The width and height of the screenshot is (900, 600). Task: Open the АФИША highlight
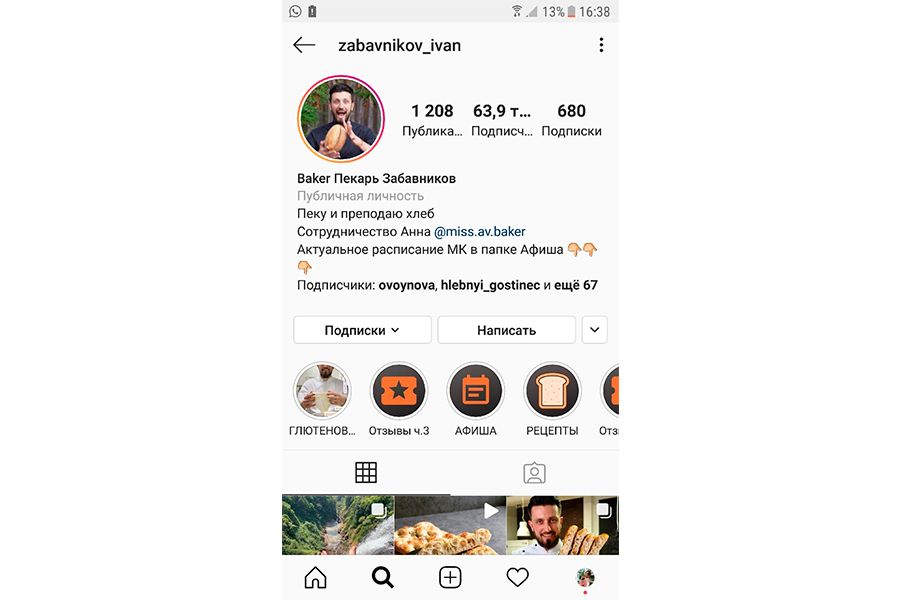click(476, 391)
